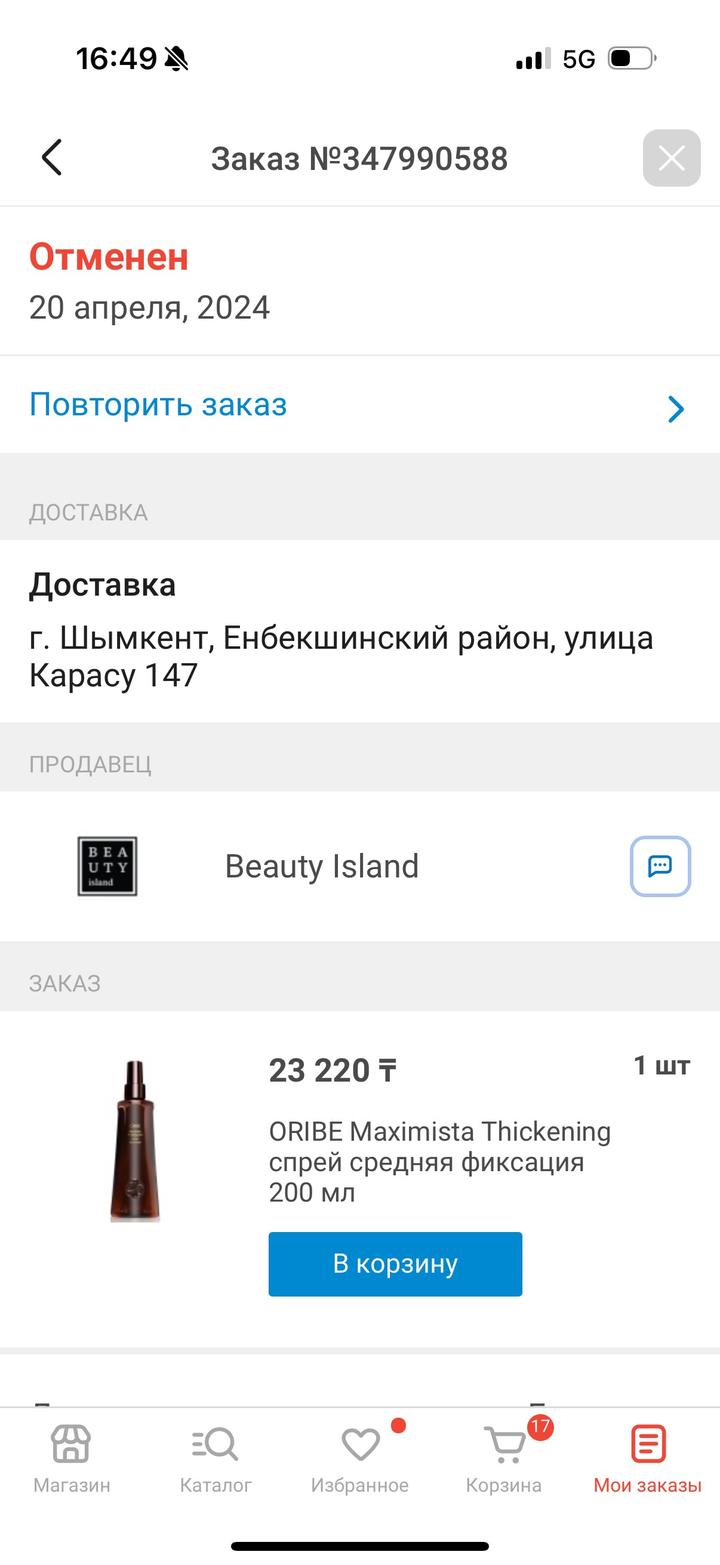Message the seller Beauty Island
The width and height of the screenshot is (720, 1565).
(x=660, y=866)
